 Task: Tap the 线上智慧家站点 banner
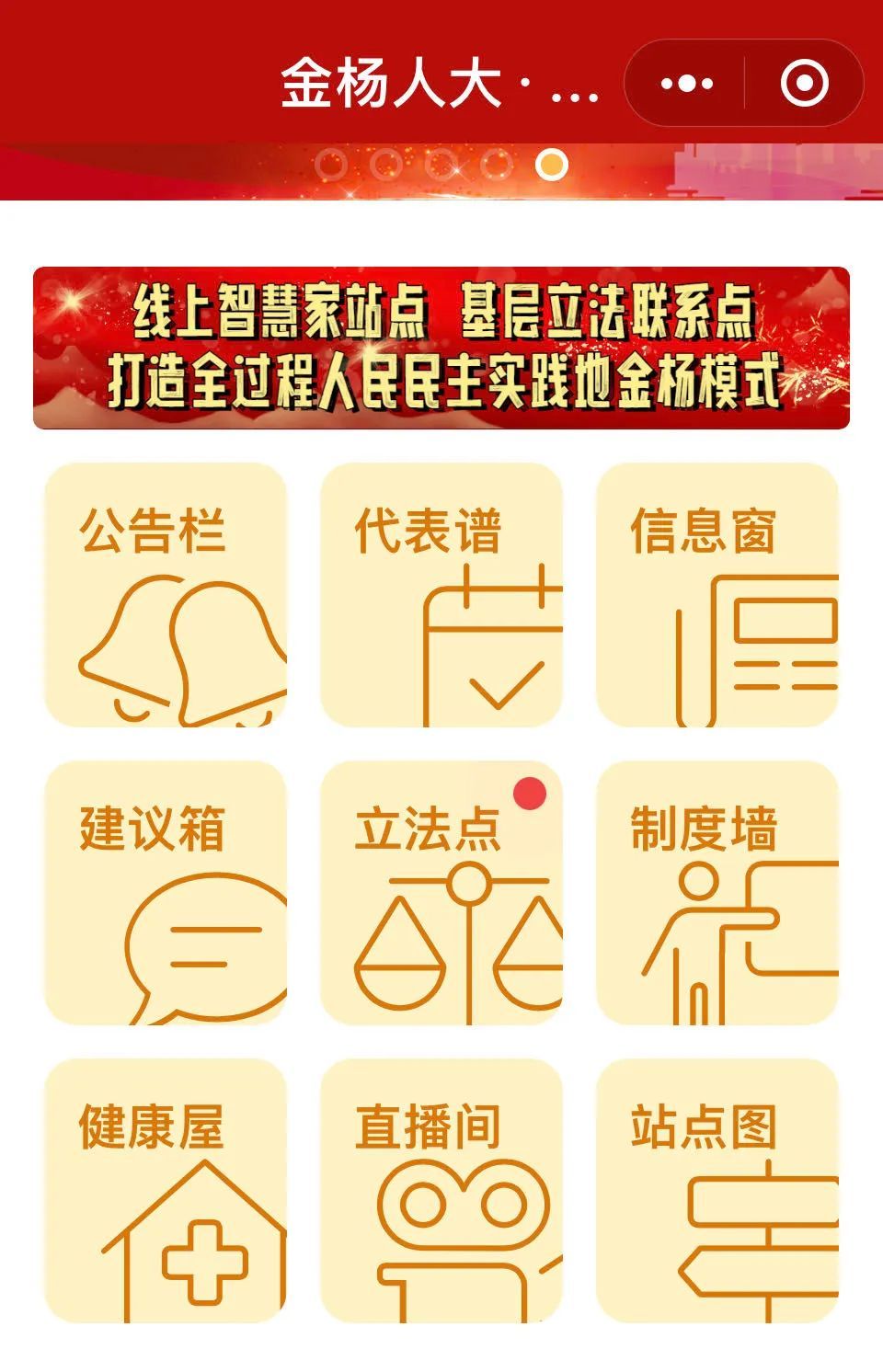coord(441,348)
